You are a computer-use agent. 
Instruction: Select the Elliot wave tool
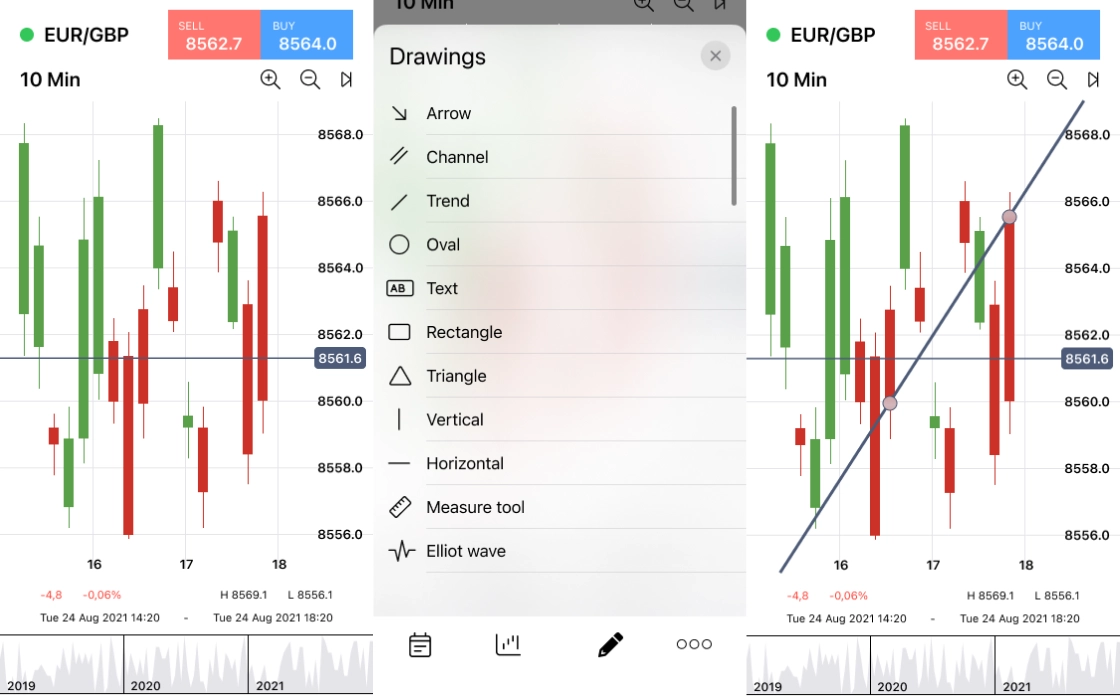[465, 551]
